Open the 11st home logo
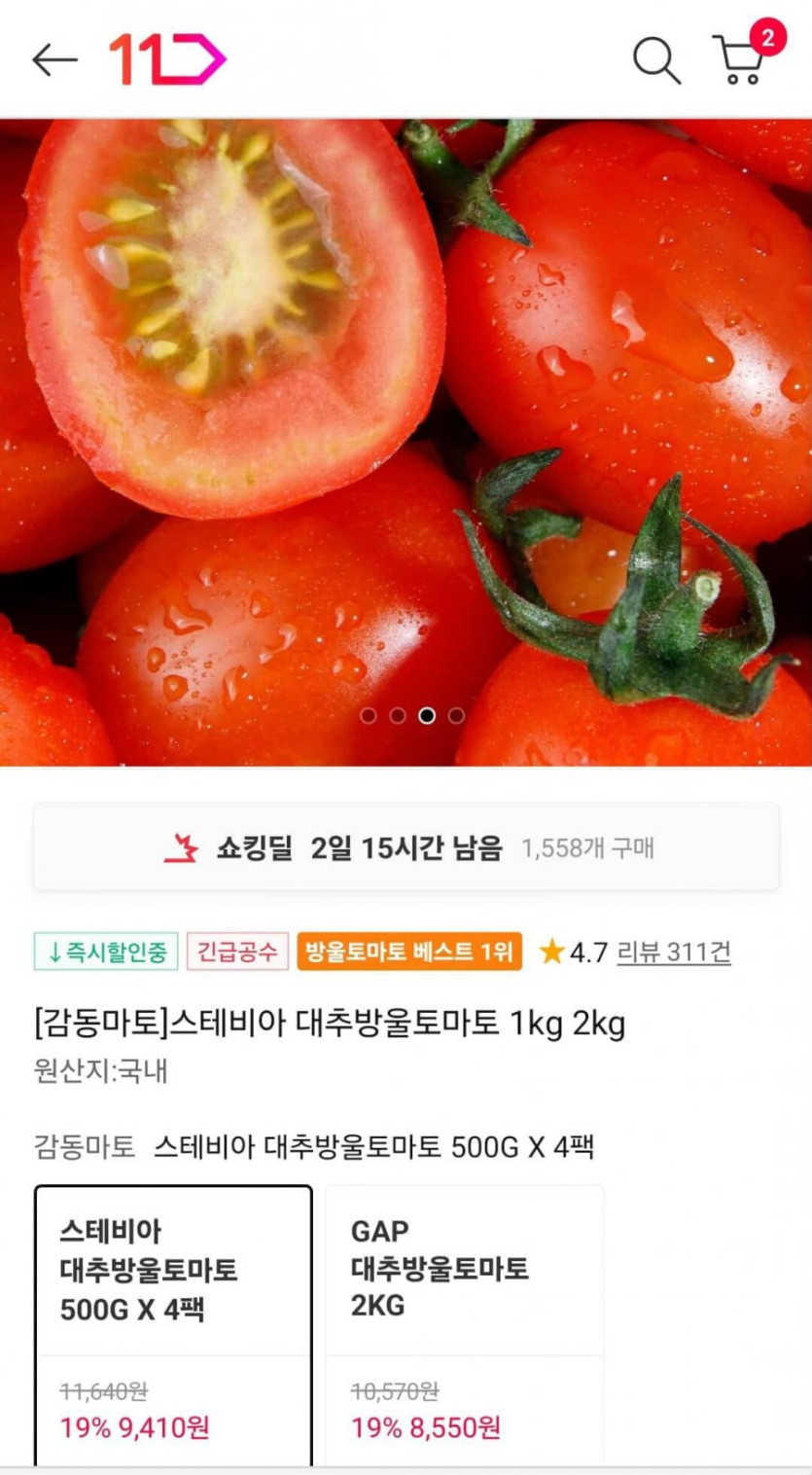Viewport: 812px width, 1475px height. (167, 59)
